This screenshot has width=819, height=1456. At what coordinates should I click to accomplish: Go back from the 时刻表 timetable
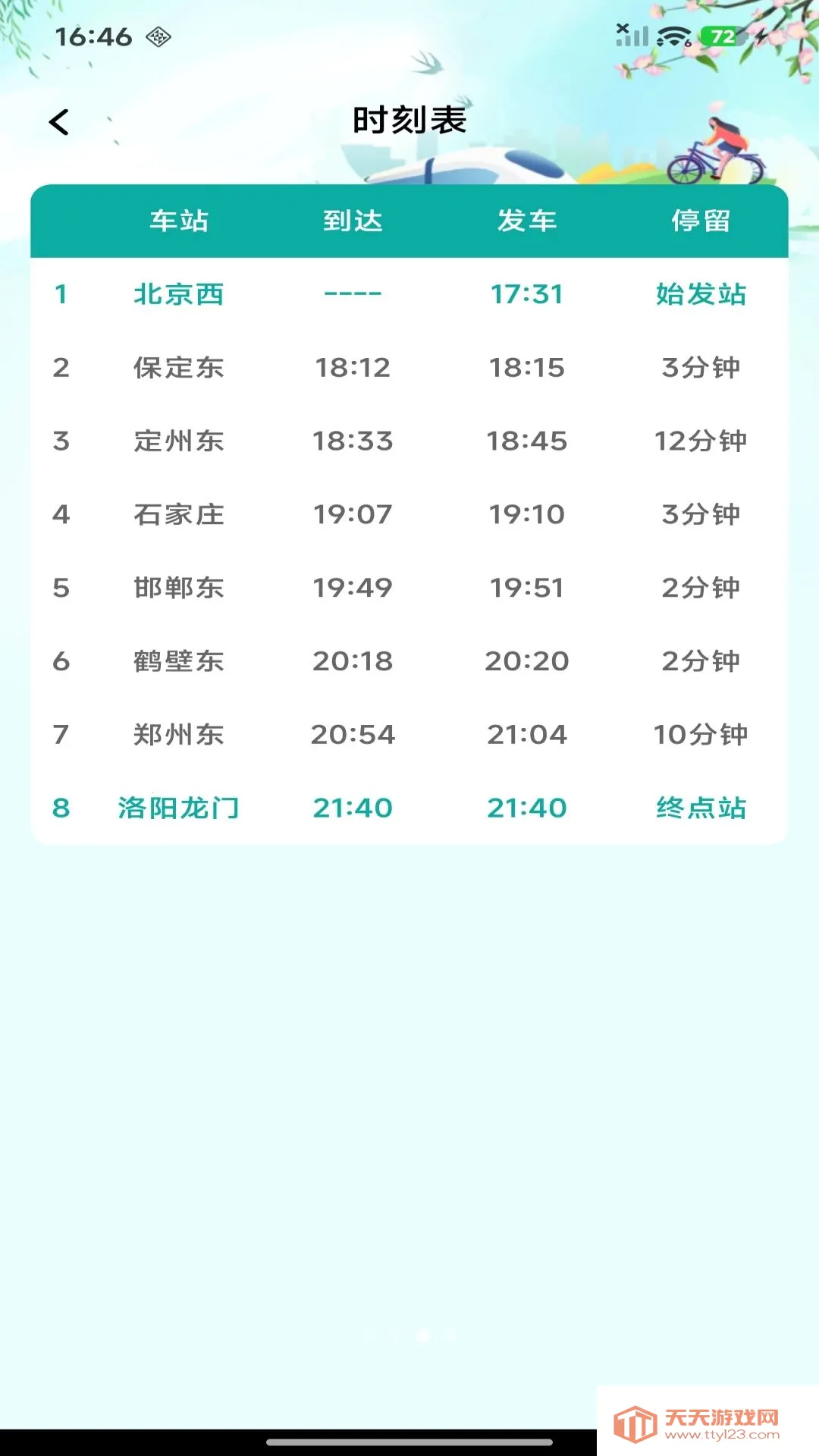(59, 122)
